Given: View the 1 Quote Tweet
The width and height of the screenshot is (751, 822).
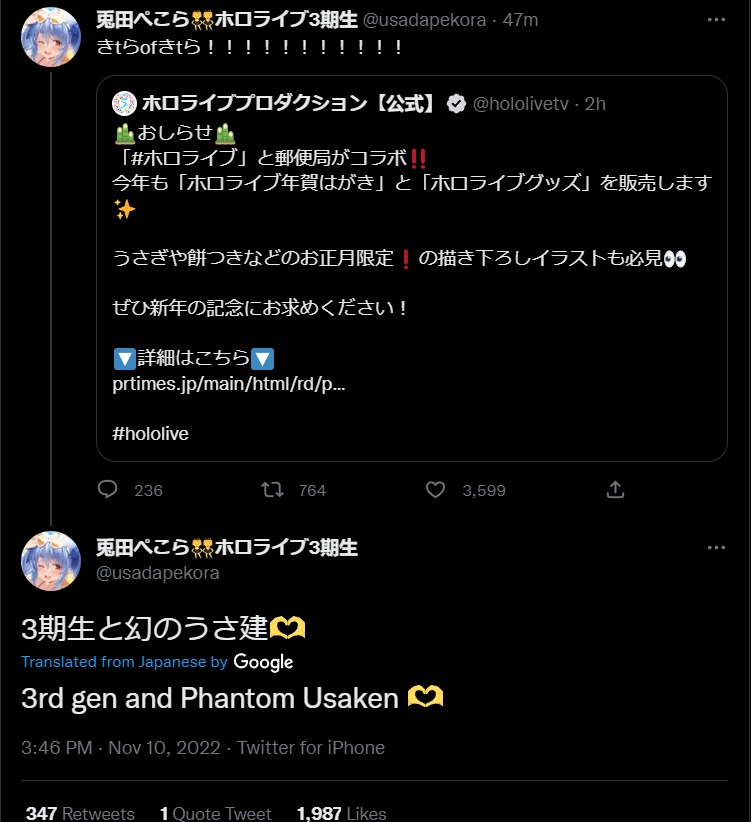Looking at the screenshot, I should [216, 813].
